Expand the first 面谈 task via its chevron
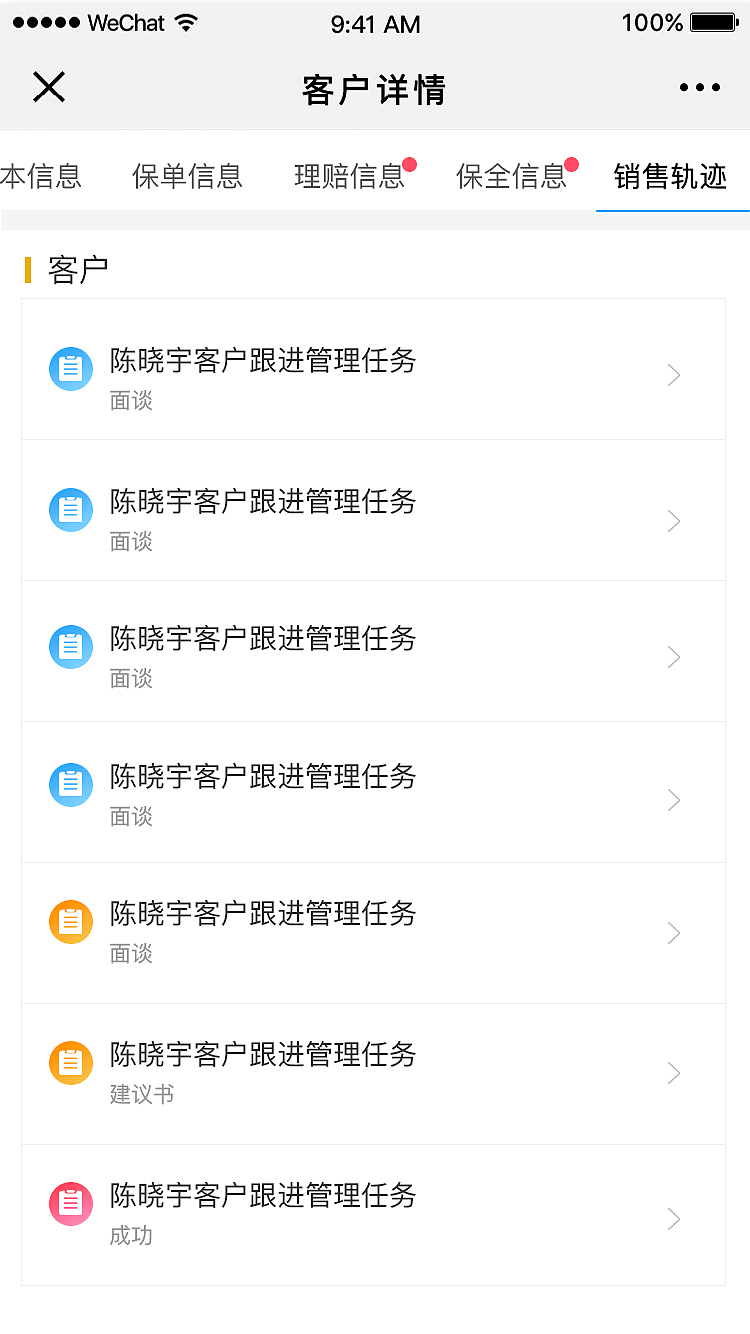Image resolution: width=750 pixels, height=1334 pixels. pos(673,375)
